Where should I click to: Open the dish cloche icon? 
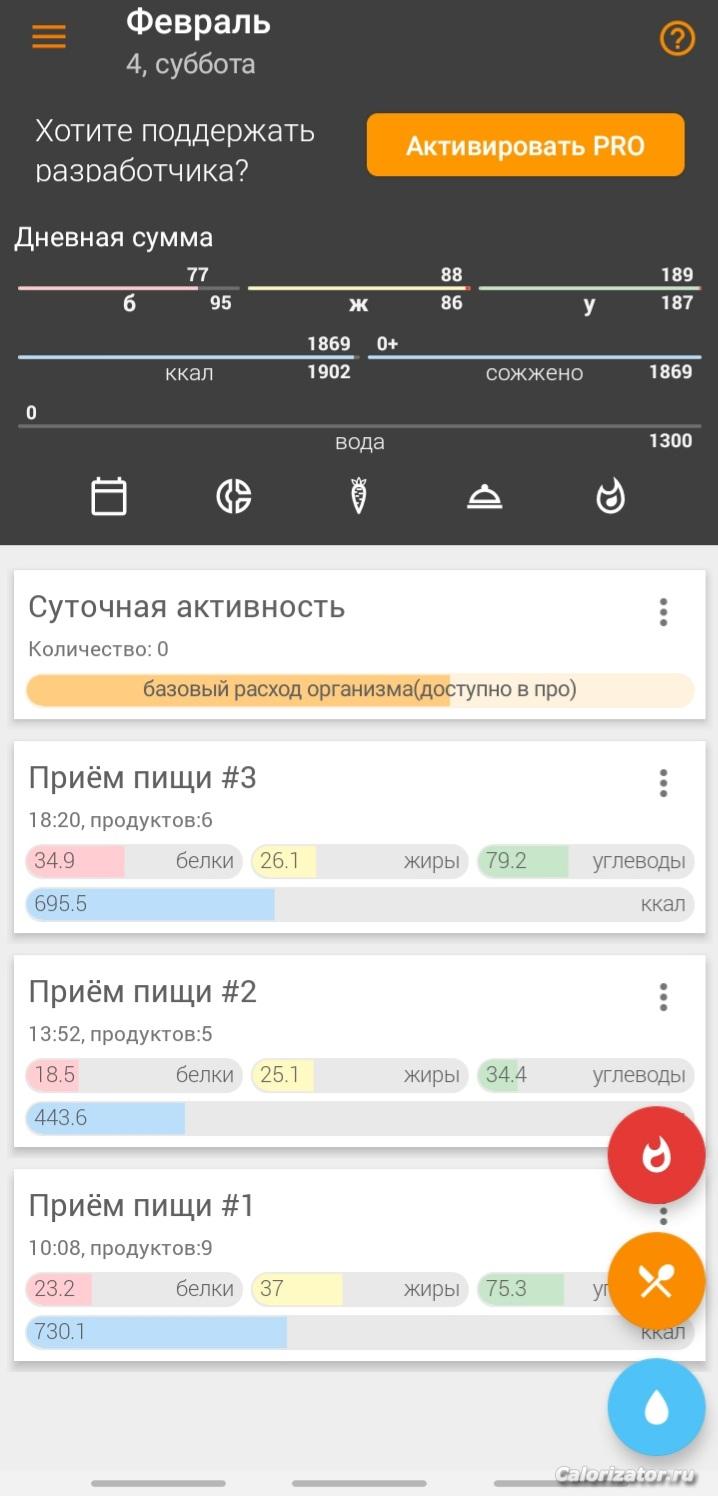[485, 497]
